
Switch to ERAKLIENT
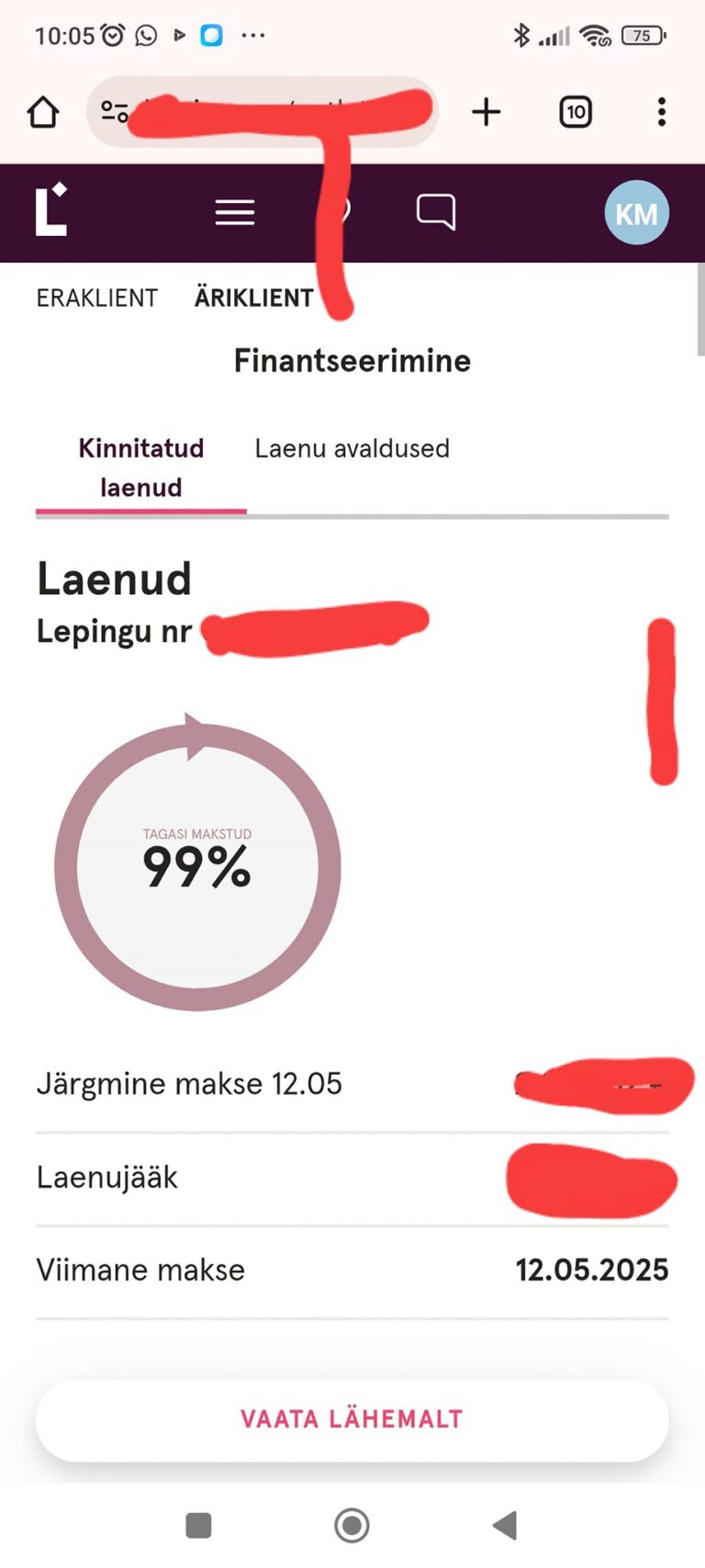(x=96, y=298)
